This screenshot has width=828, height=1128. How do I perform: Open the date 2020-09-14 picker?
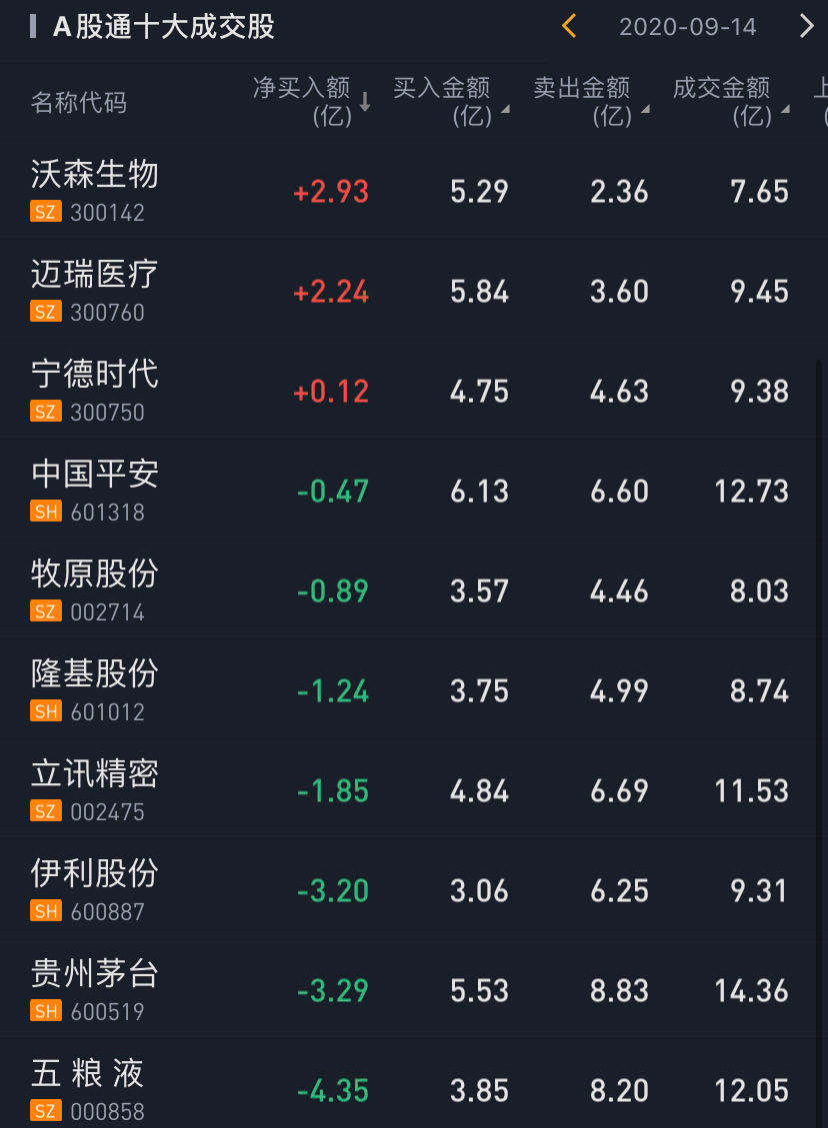click(687, 27)
